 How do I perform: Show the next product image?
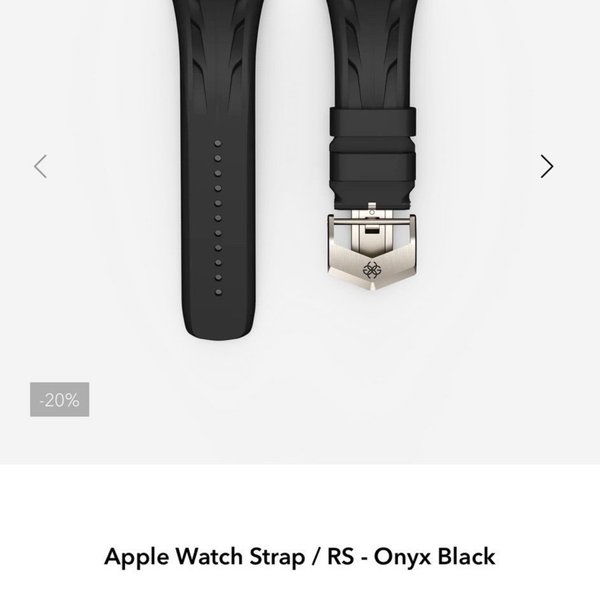(546, 166)
